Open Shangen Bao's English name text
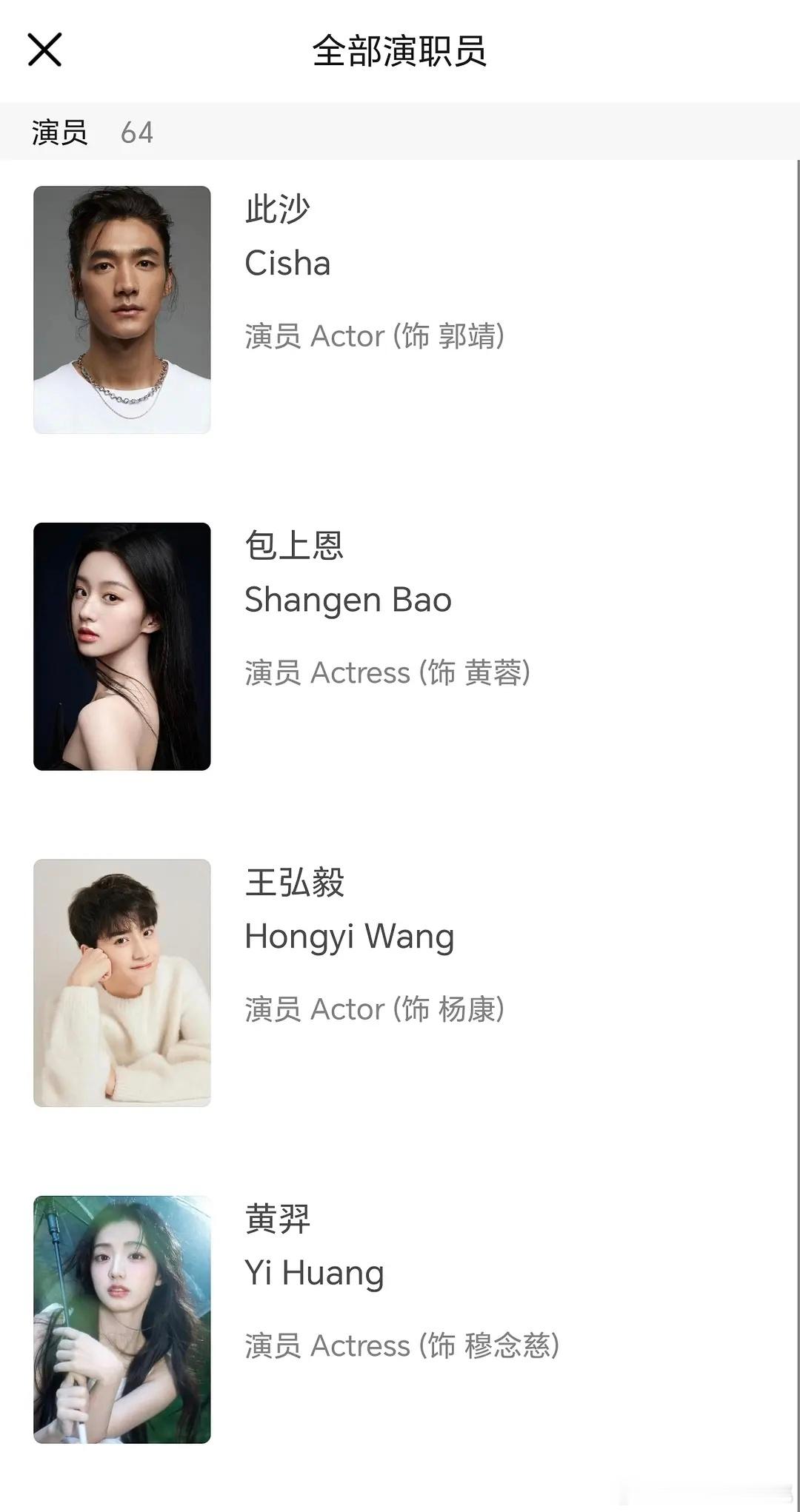 [x=347, y=601]
